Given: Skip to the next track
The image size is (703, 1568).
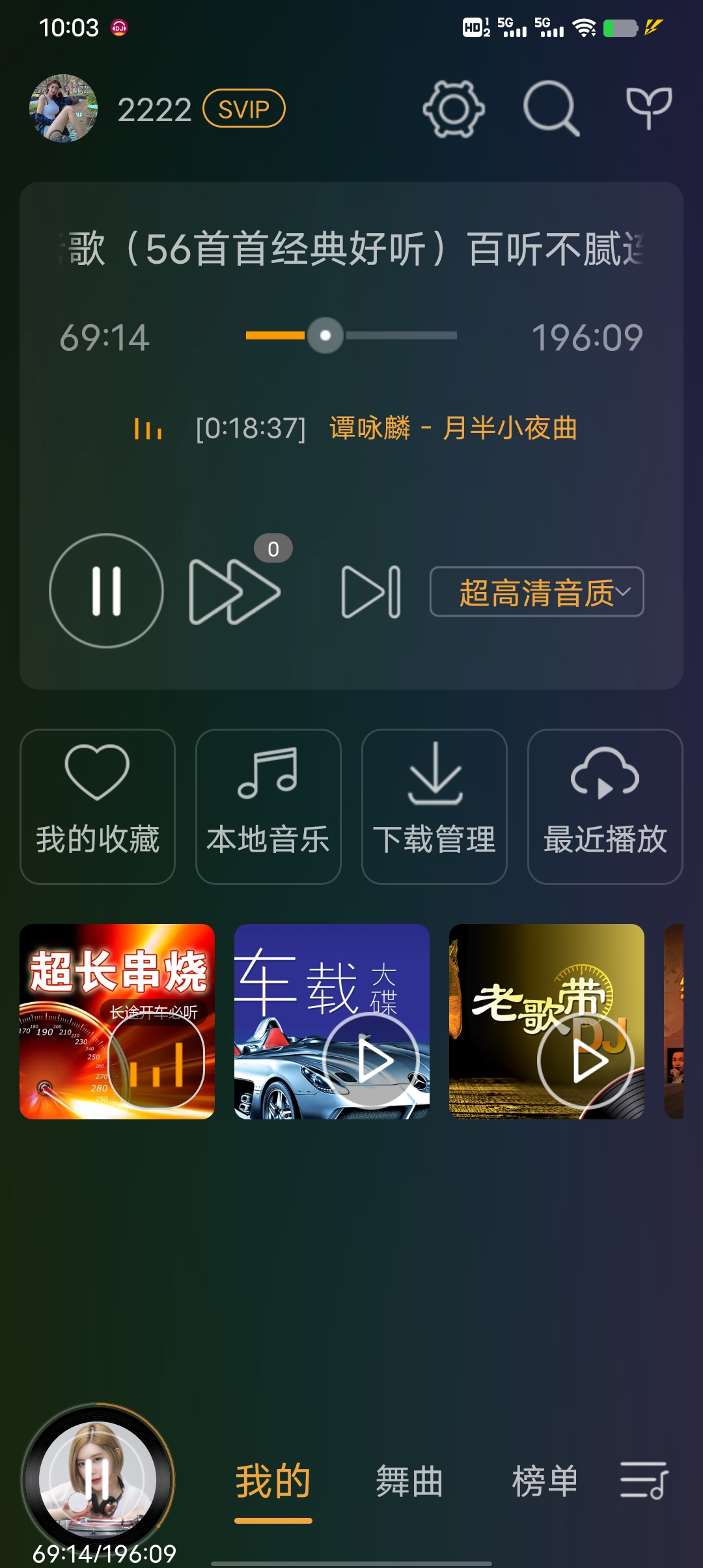Looking at the screenshot, I should pos(371,591).
